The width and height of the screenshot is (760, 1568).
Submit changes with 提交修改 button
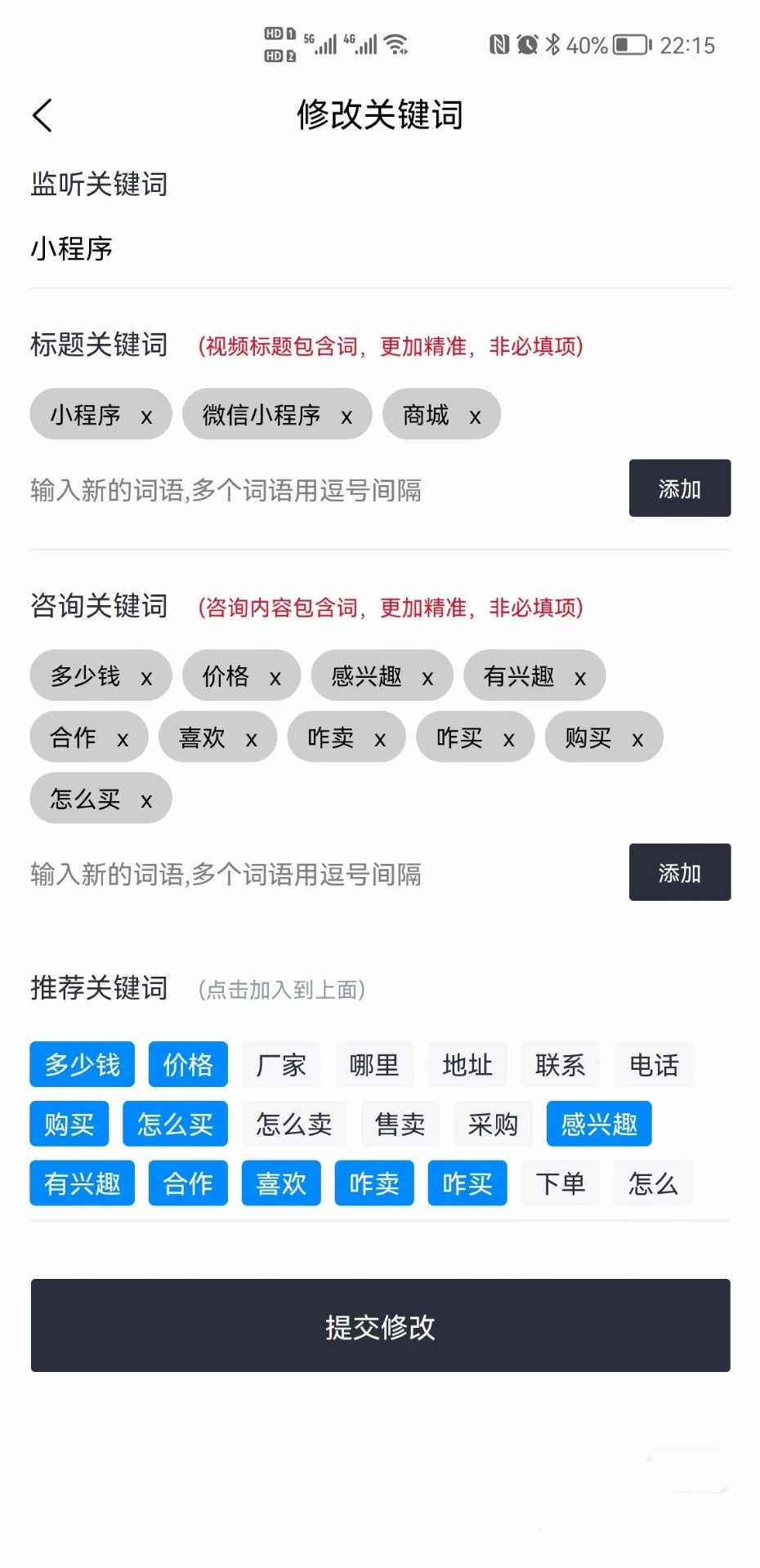(x=380, y=1325)
